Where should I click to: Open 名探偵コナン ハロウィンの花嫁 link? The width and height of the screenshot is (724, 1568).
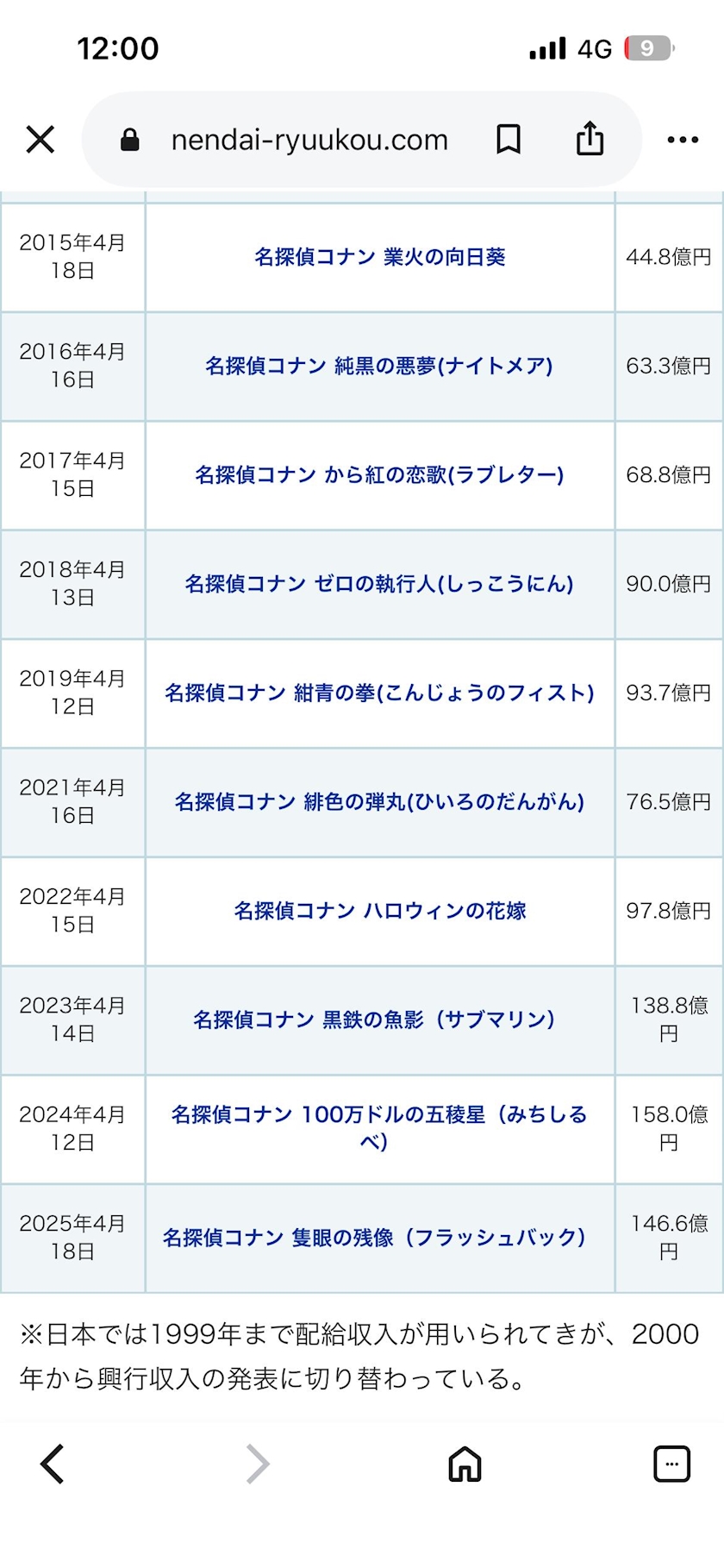[380, 911]
